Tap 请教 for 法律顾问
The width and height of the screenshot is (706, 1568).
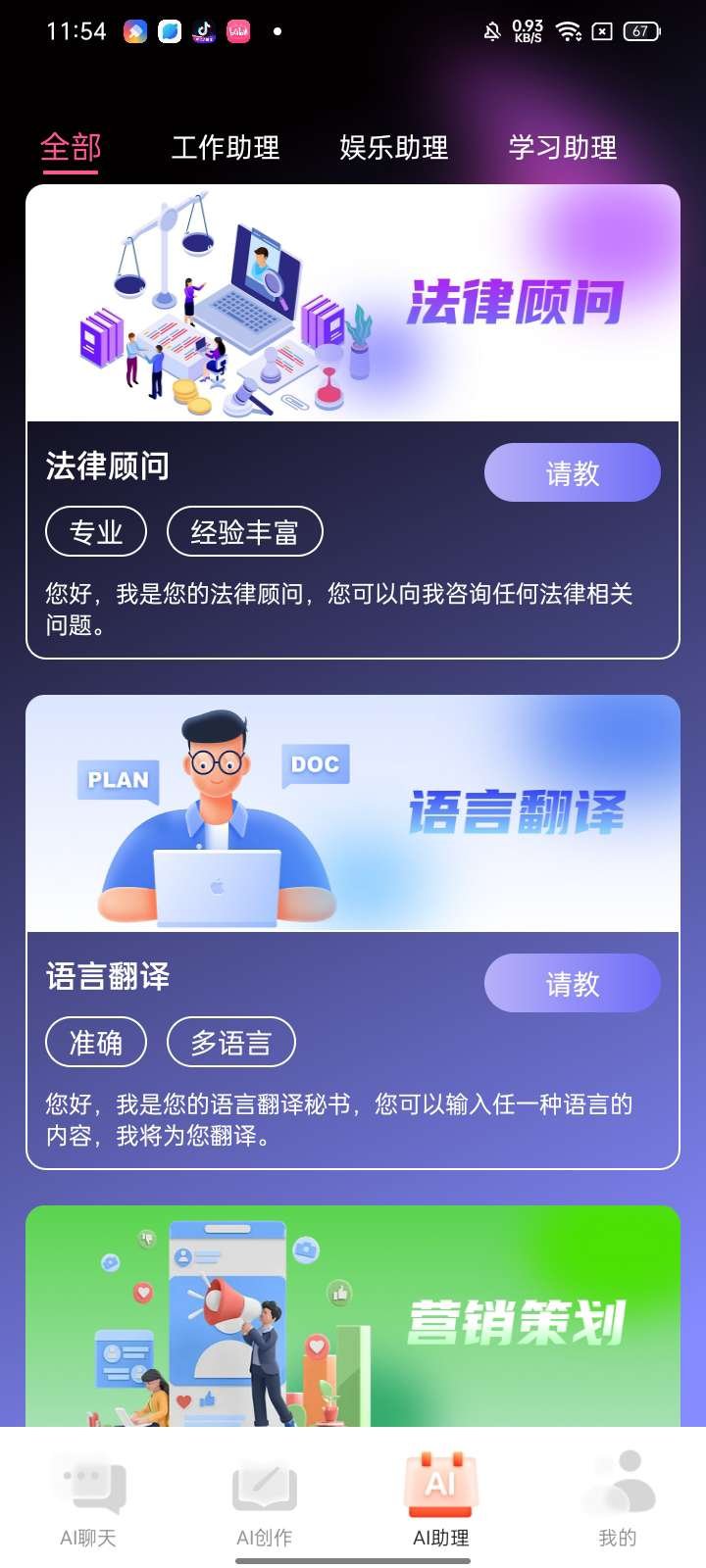click(x=572, y=473)
